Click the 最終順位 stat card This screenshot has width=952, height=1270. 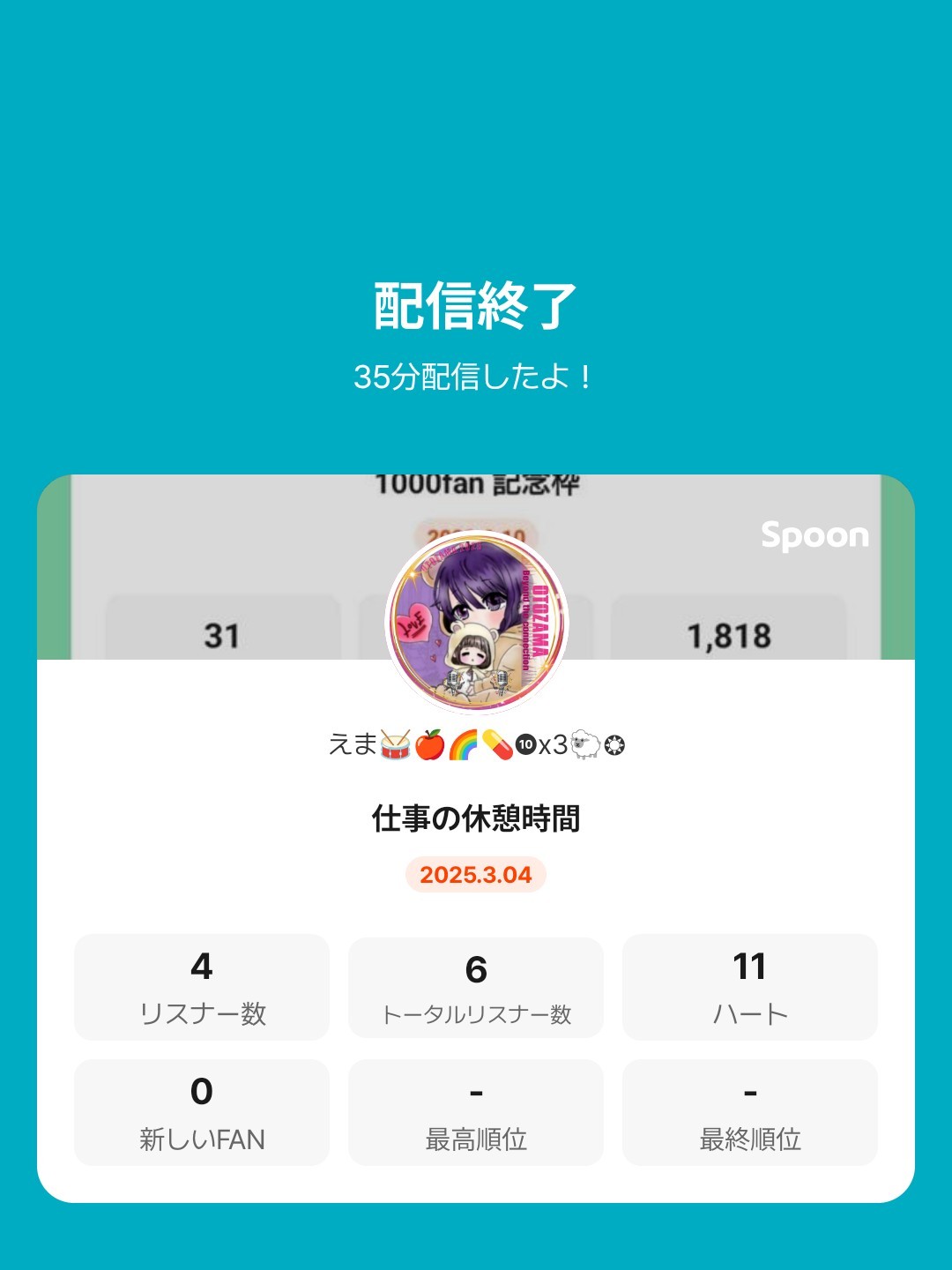click(750, 1111)
